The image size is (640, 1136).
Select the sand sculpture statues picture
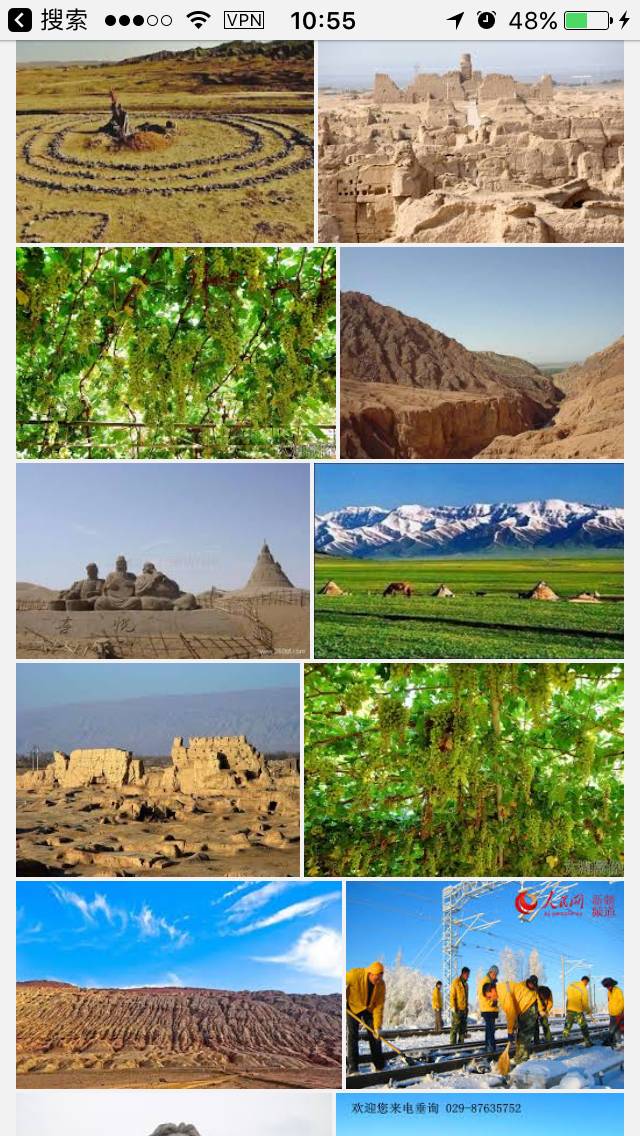163,560
